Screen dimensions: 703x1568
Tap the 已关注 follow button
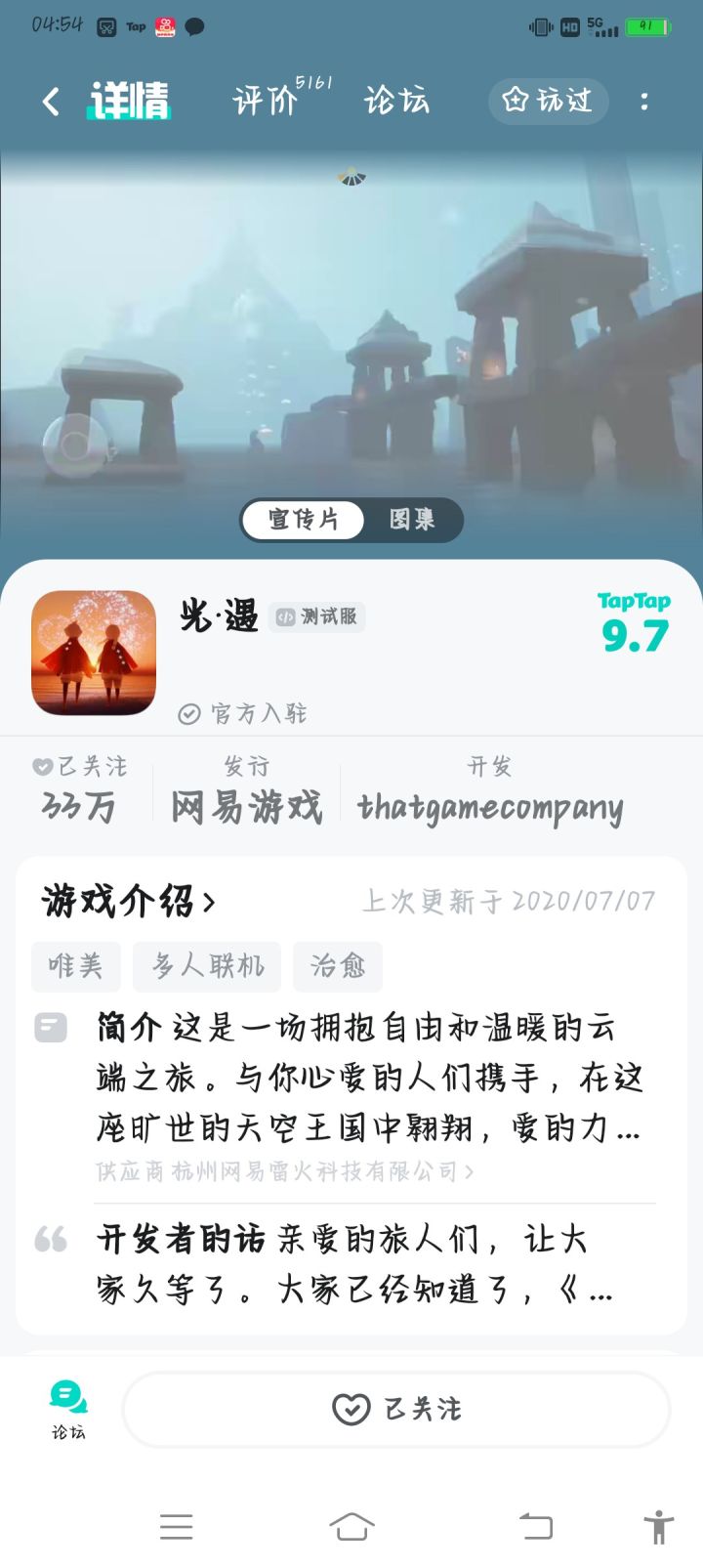pos(394,1410)
